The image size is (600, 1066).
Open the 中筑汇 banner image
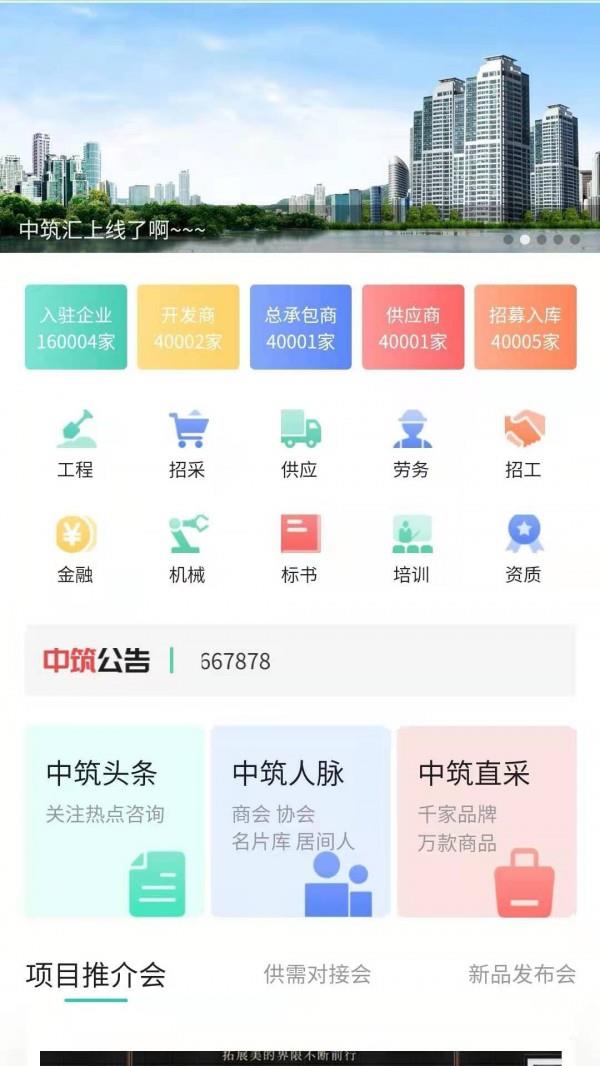tap(300, 125)
